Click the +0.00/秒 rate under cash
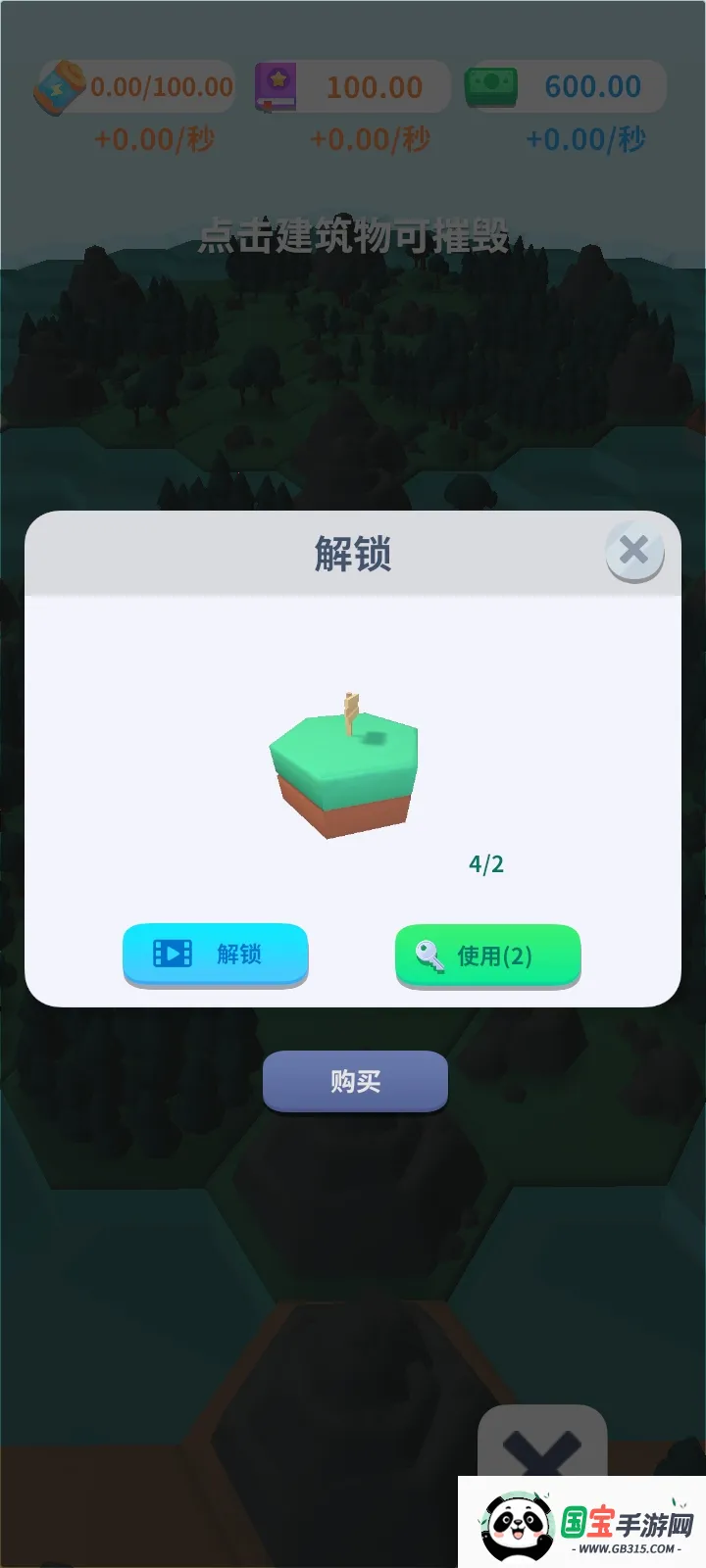Screen dimensions: 706x1568 pyautogui.click(x=584, y=140)
